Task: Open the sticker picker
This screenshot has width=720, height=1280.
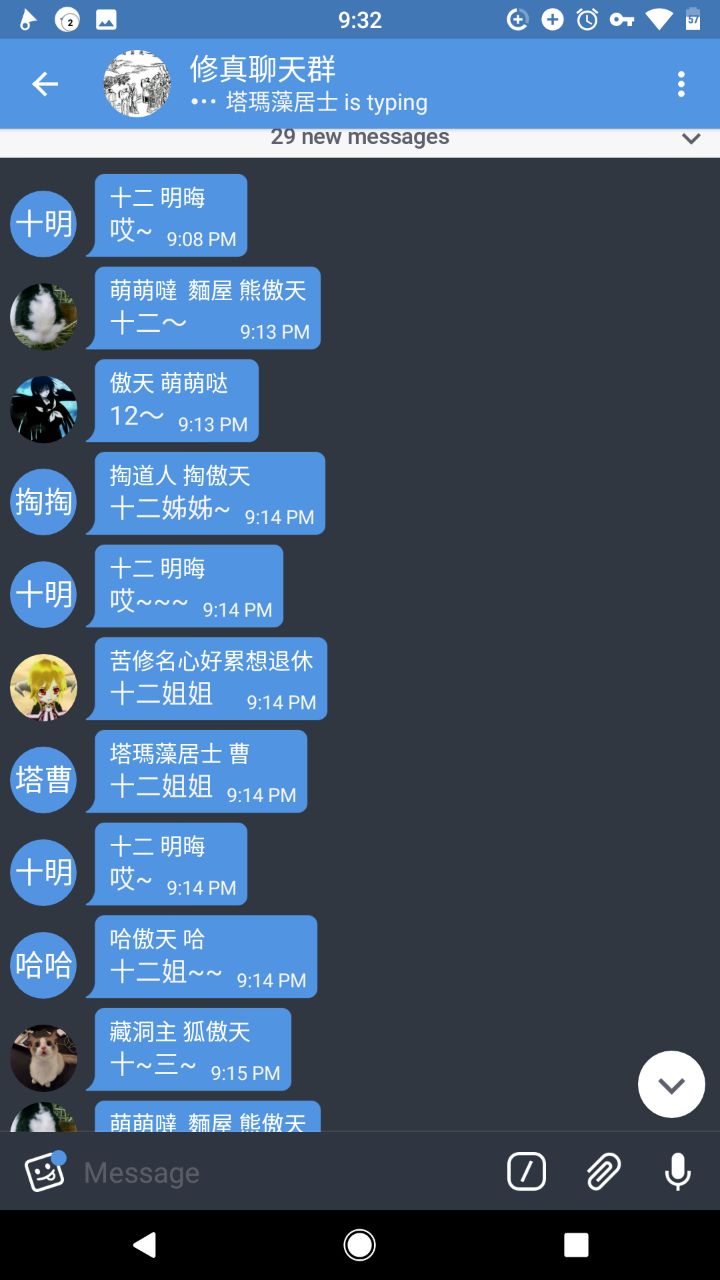Action: coord(45,1171)
